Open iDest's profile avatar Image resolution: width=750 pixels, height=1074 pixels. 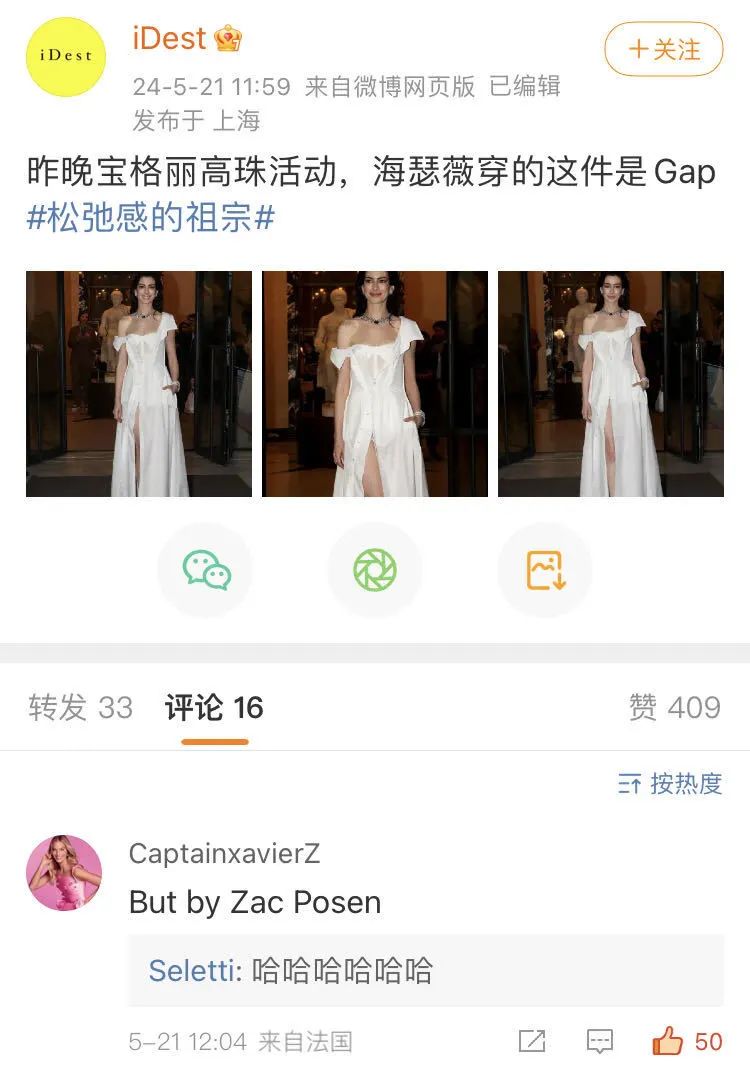tap(66, 57)
